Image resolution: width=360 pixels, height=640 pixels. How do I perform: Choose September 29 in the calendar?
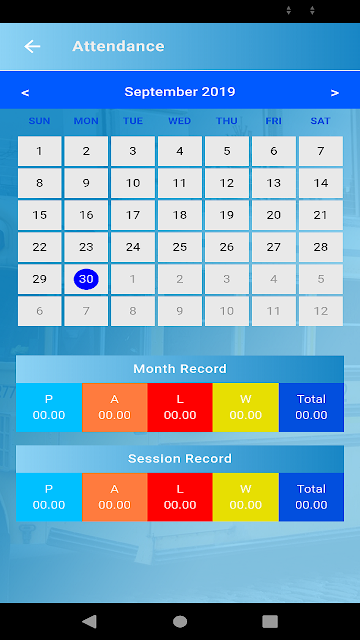(40, 279)
